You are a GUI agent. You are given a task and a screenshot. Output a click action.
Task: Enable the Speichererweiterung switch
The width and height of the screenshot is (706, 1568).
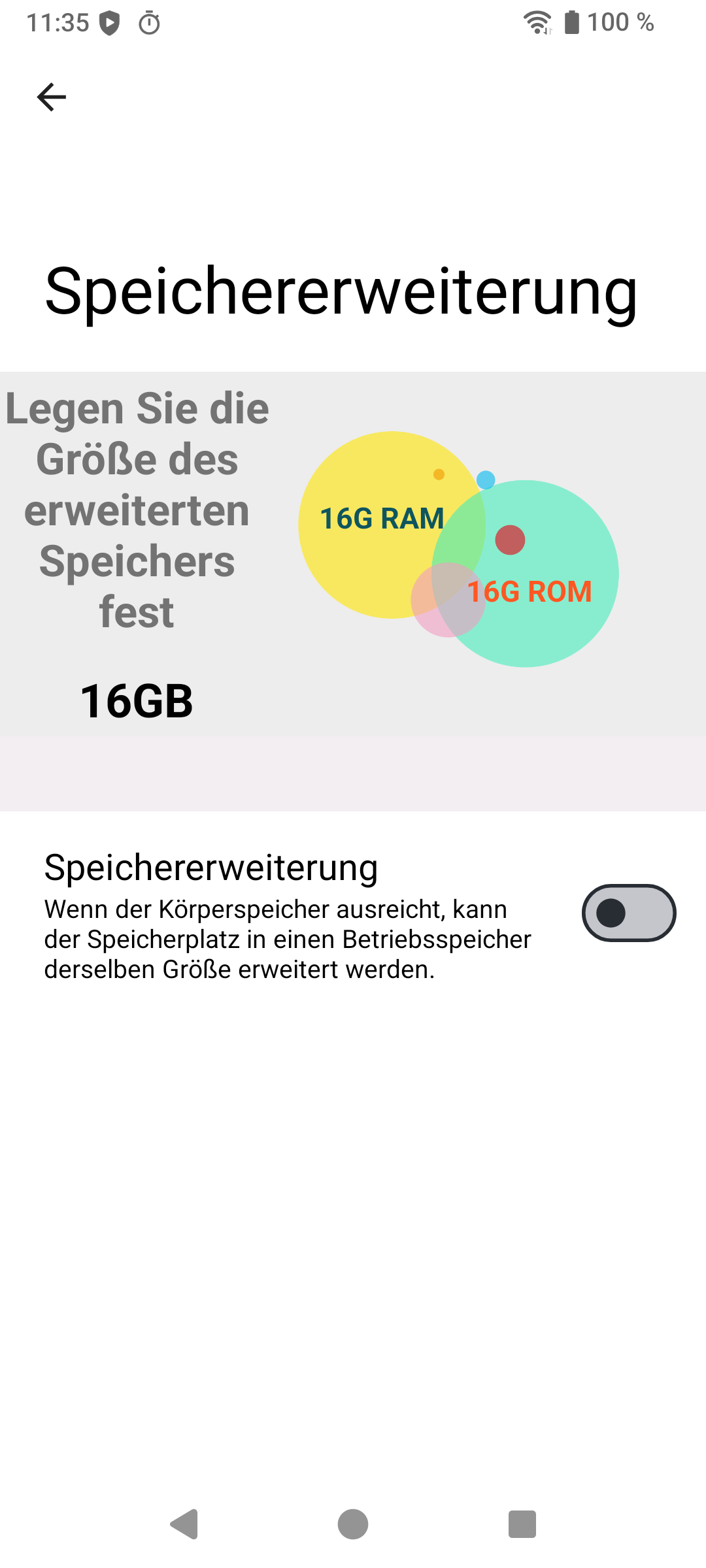629,913
